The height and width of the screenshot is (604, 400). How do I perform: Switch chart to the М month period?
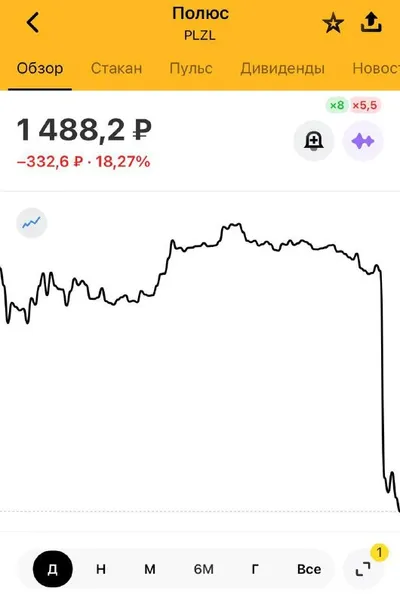click(x=150, y=569)
